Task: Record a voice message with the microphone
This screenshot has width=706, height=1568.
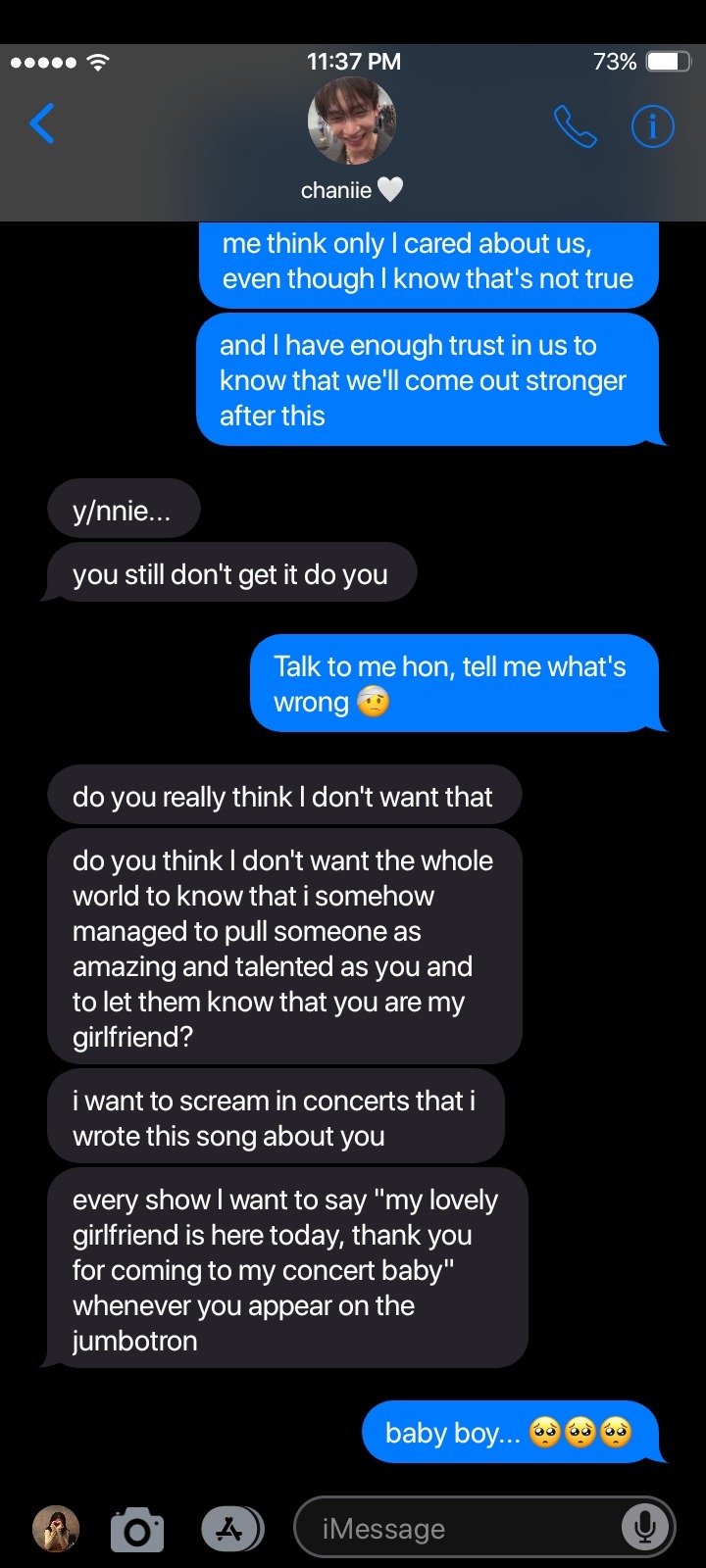Action: coord(645,1527)
